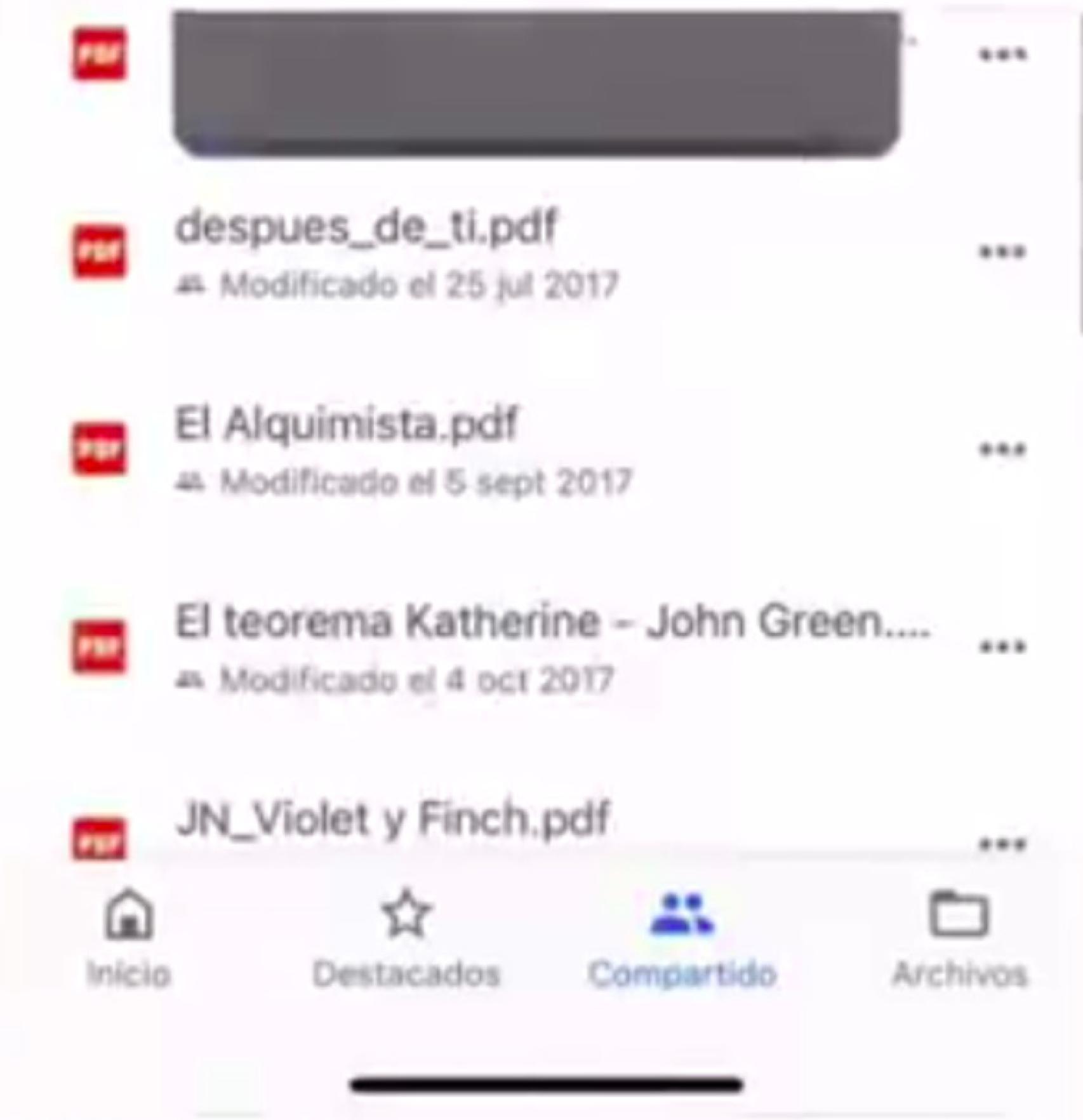Open El Alquimista.pdf file
Image resolution: width=1083 pixels, height=1120 pixels.
point(347,425)
